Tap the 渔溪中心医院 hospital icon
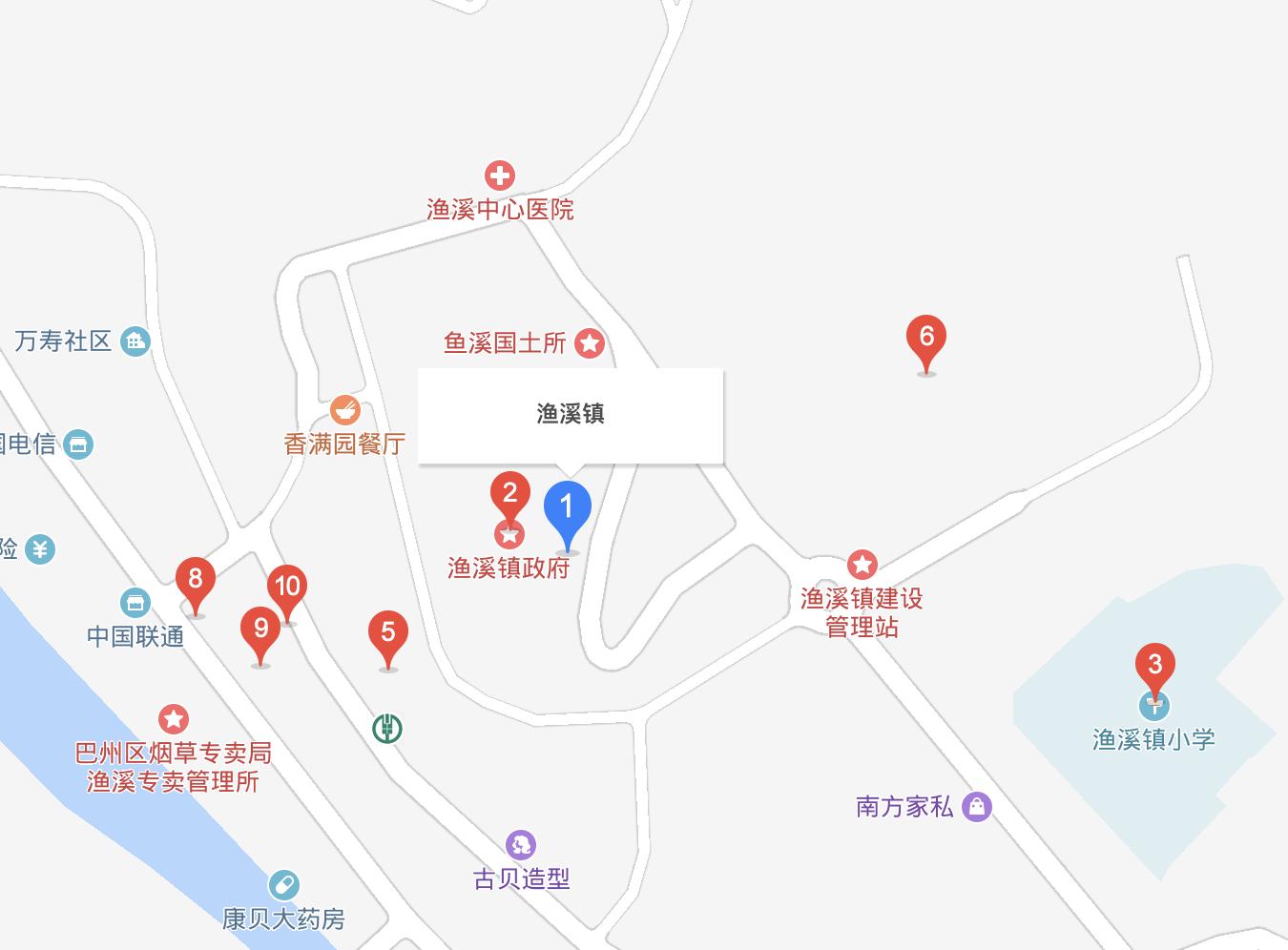The image size is (1288, 950). tap(499, 176)
